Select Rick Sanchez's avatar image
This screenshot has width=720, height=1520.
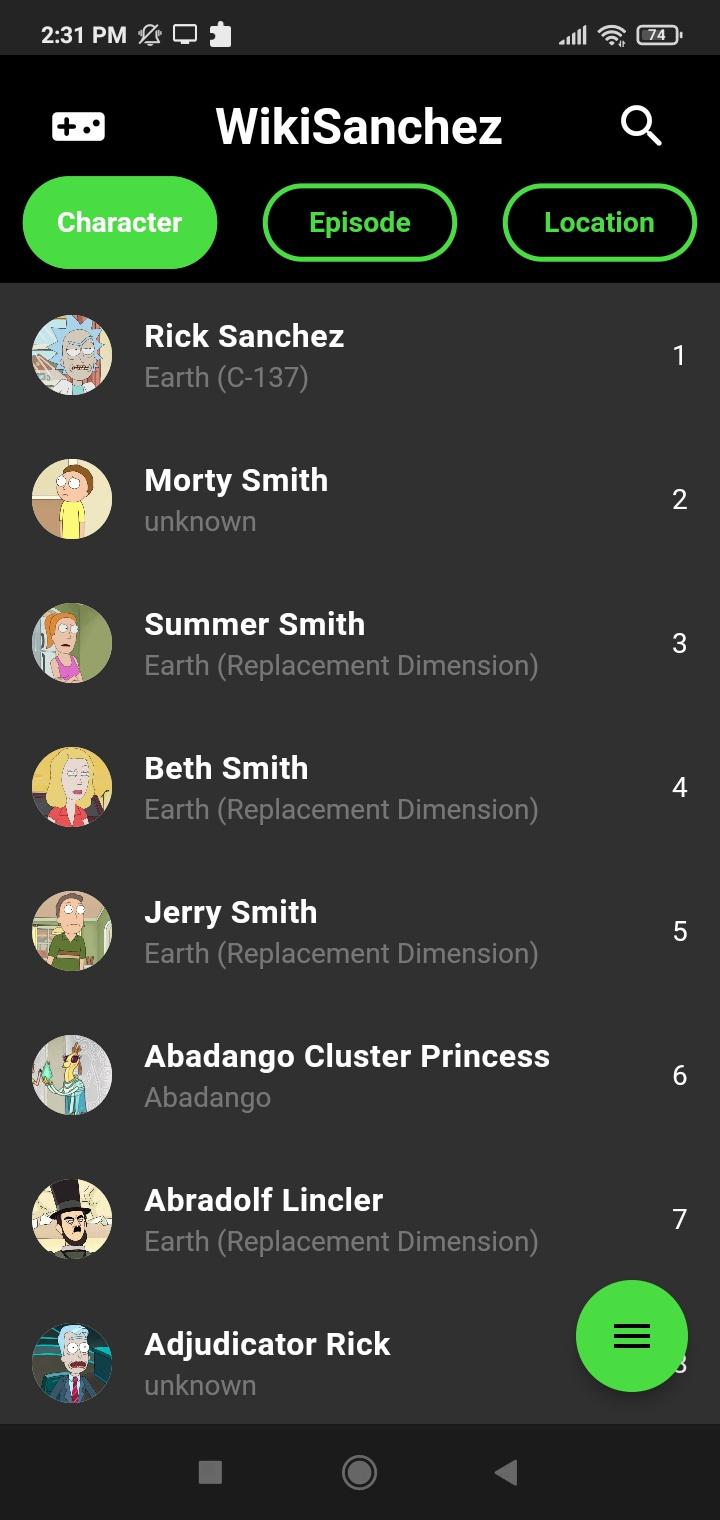[x=71, y=354]
